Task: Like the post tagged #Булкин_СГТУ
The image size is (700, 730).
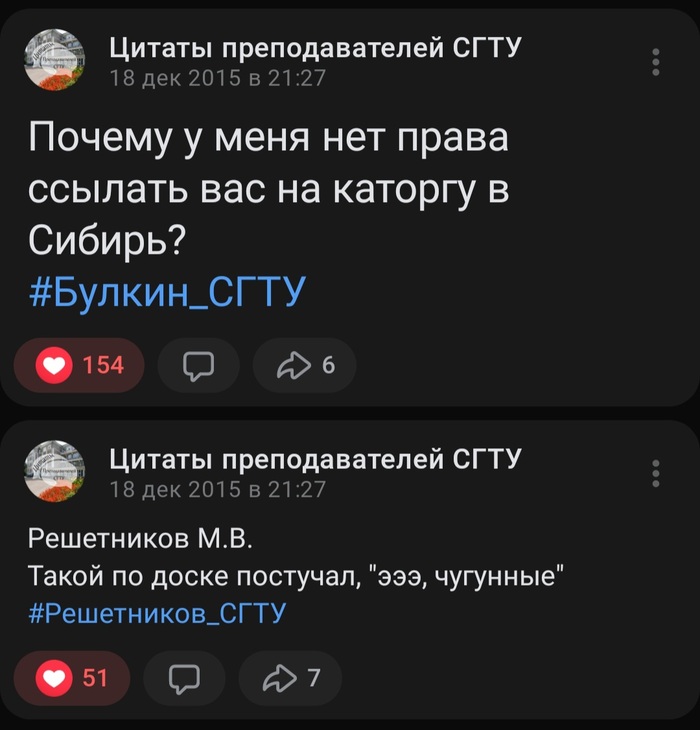Action: point(78,365)
